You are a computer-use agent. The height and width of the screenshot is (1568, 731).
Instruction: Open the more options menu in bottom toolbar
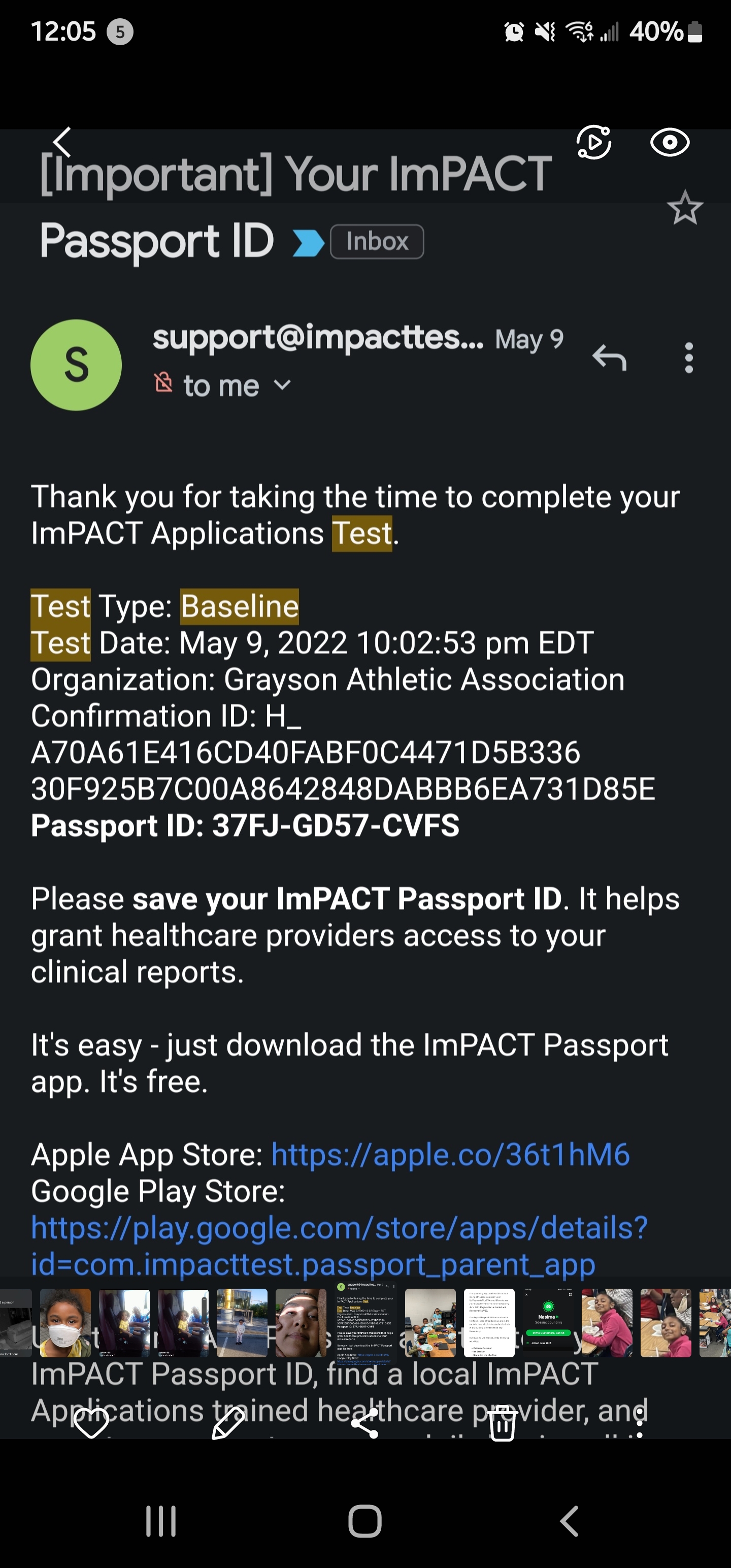coord(639,1423)
